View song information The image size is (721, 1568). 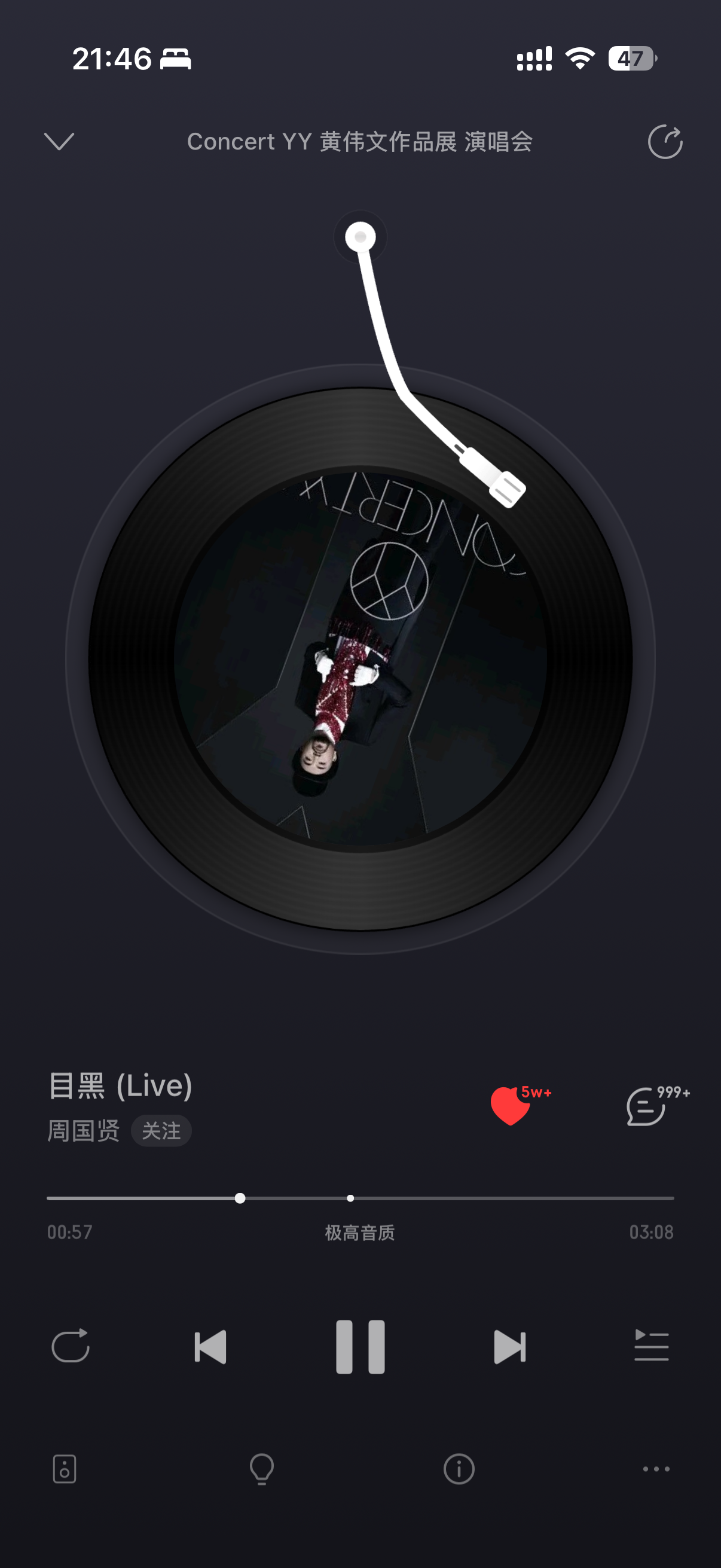459,1469
